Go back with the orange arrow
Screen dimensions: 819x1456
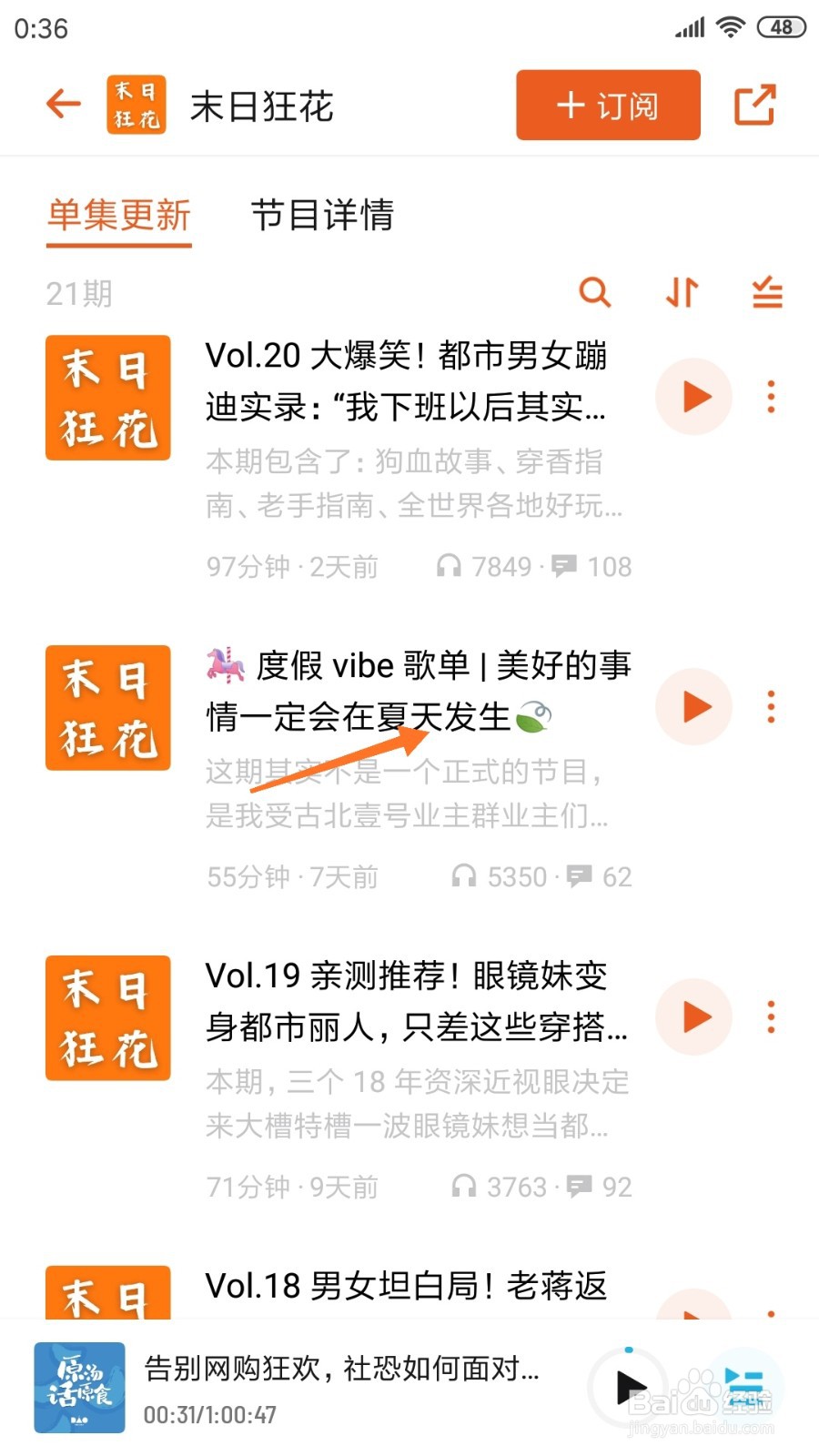(64, 105)
